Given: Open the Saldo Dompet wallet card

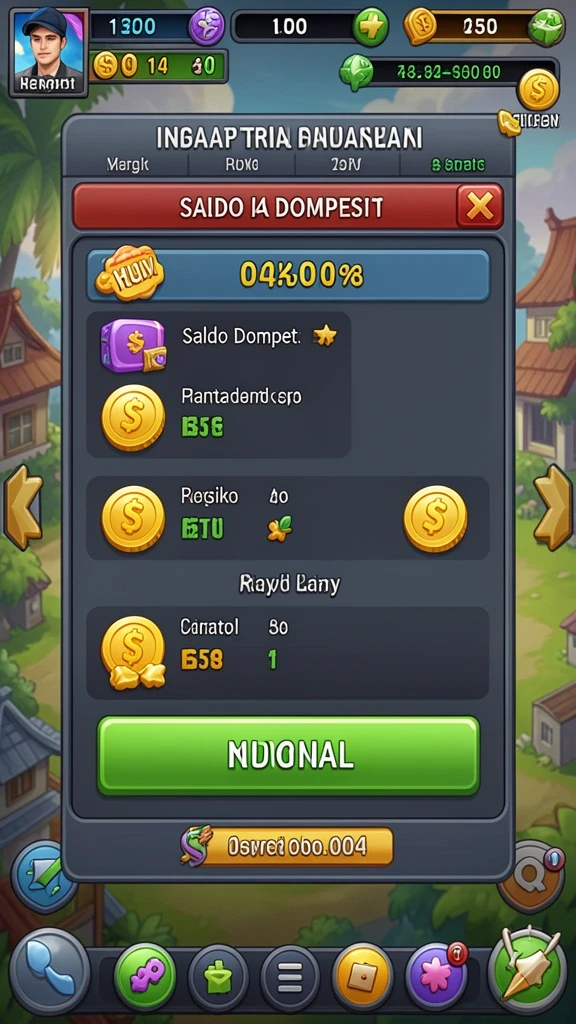Looking at the screenshot, I should pos(219,384).
